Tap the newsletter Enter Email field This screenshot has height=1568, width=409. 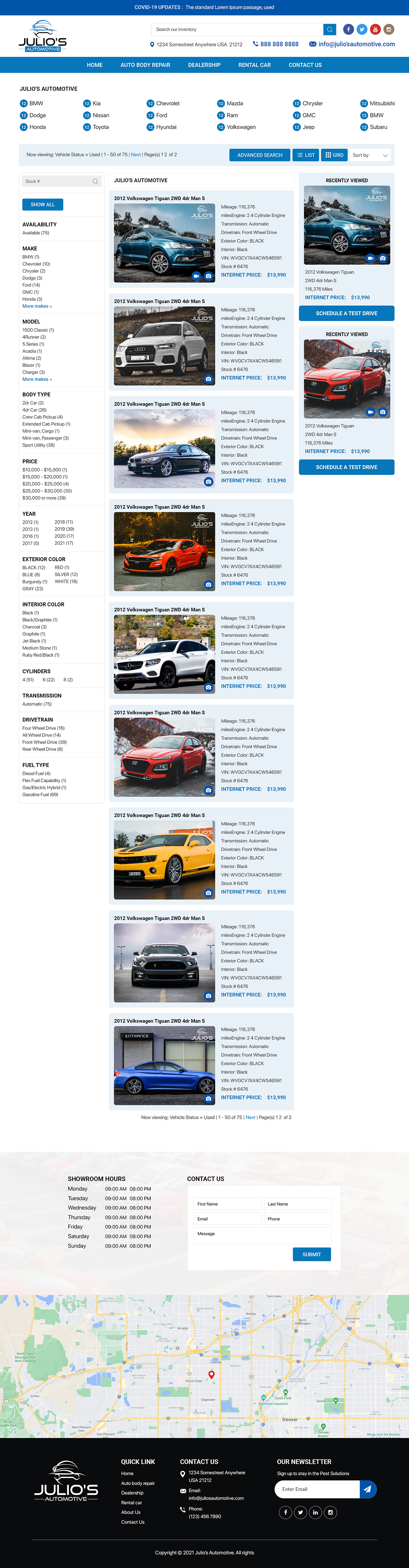317,1490
